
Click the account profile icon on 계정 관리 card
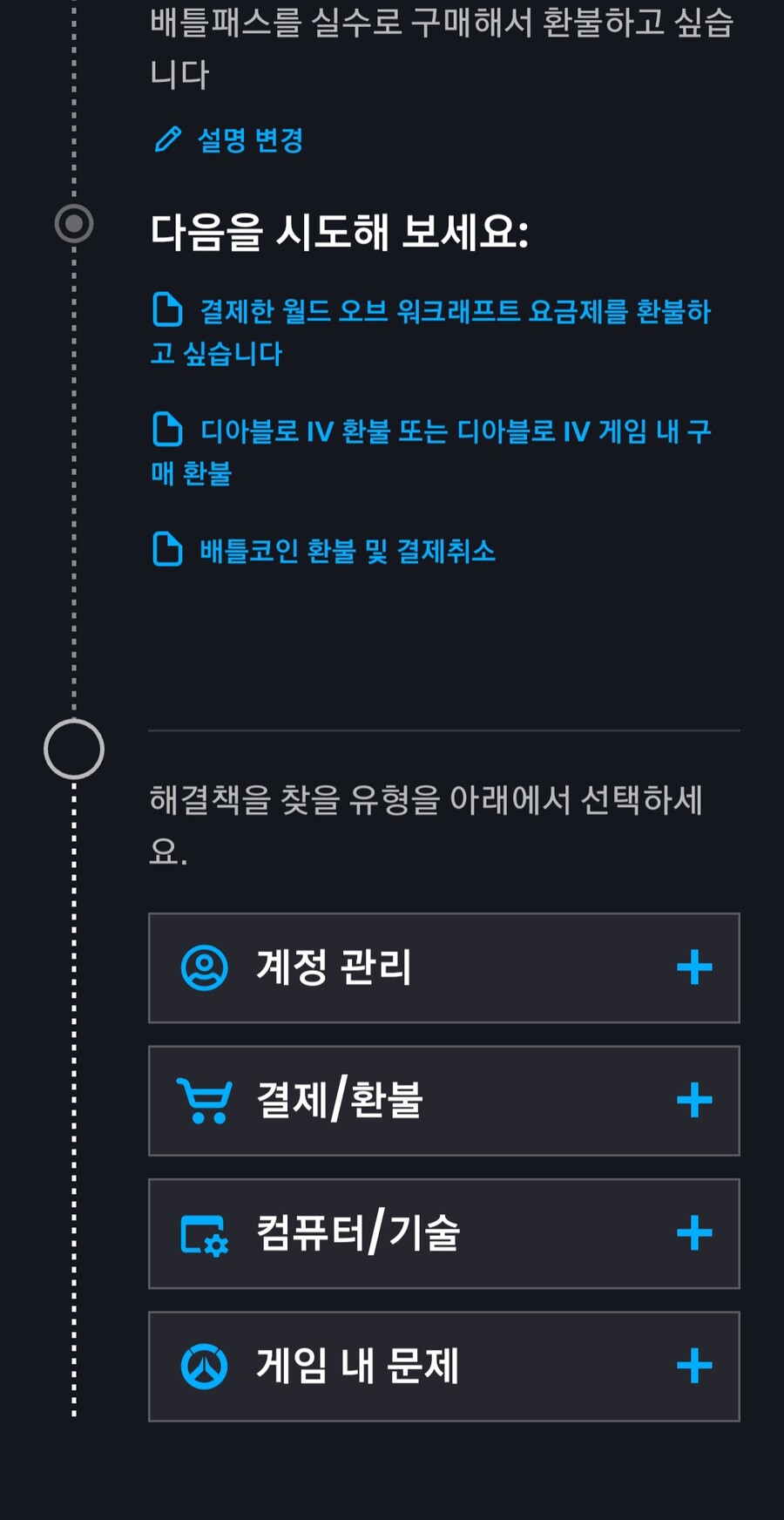(x=205, y=968)
